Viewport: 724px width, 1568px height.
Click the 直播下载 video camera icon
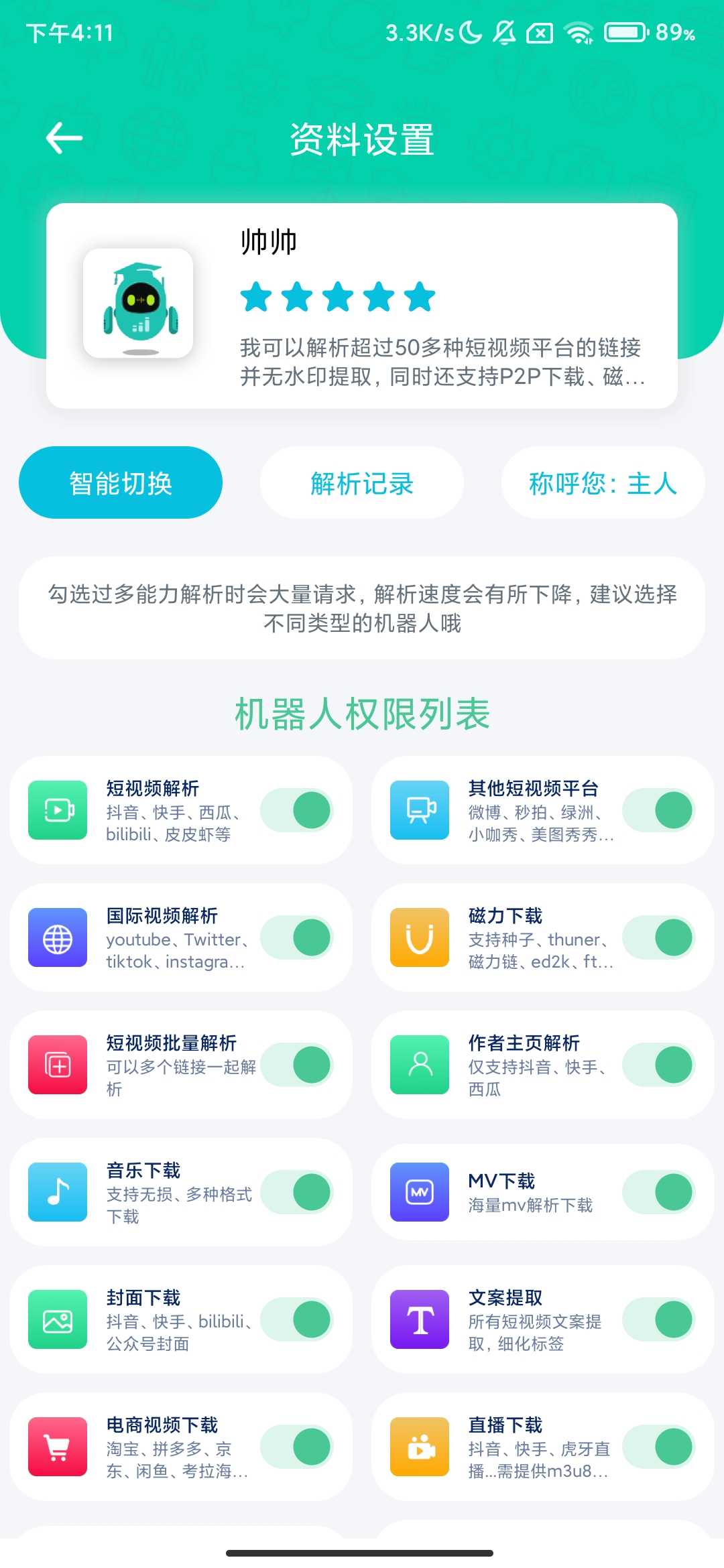click(x=418, y=1447)
